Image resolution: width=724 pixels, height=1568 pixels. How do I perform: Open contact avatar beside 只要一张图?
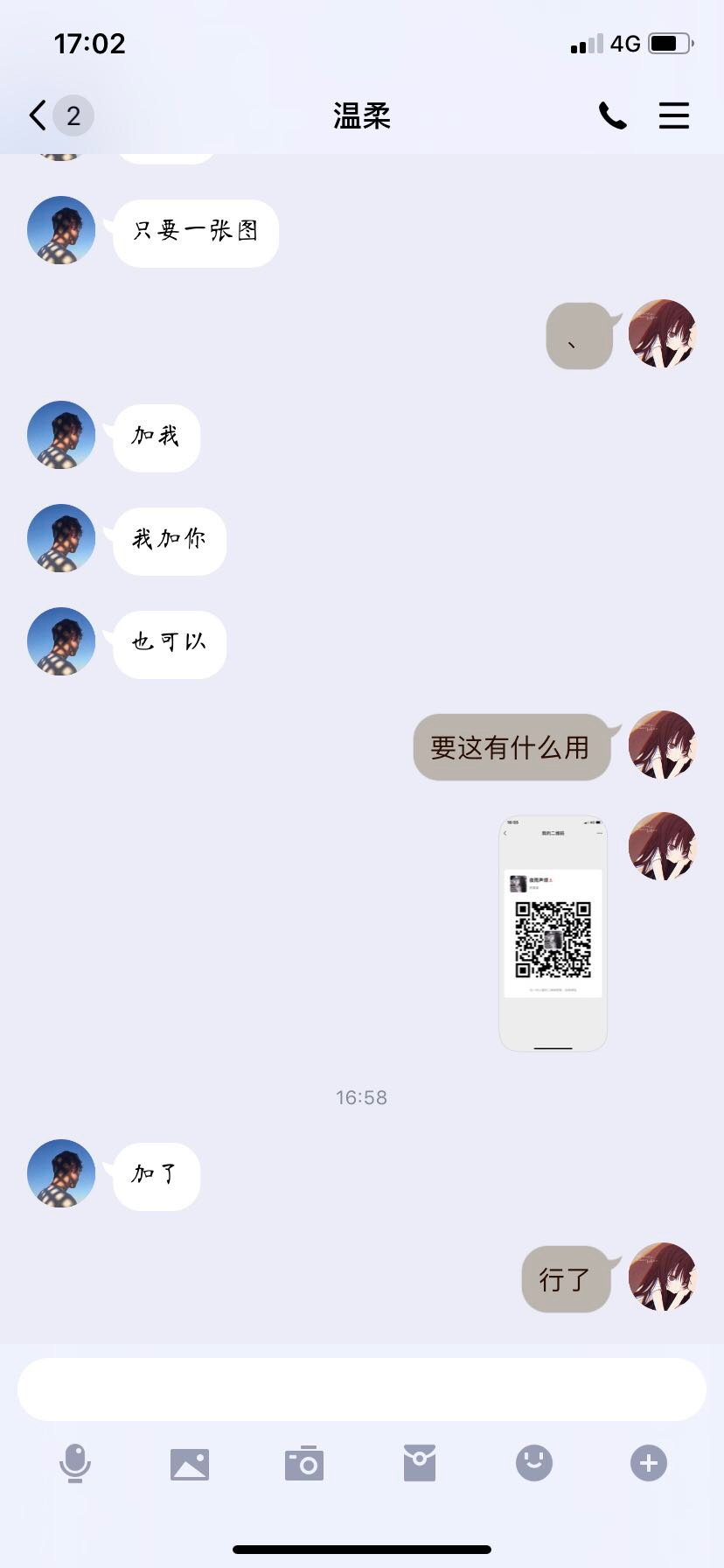coord(61,230)
